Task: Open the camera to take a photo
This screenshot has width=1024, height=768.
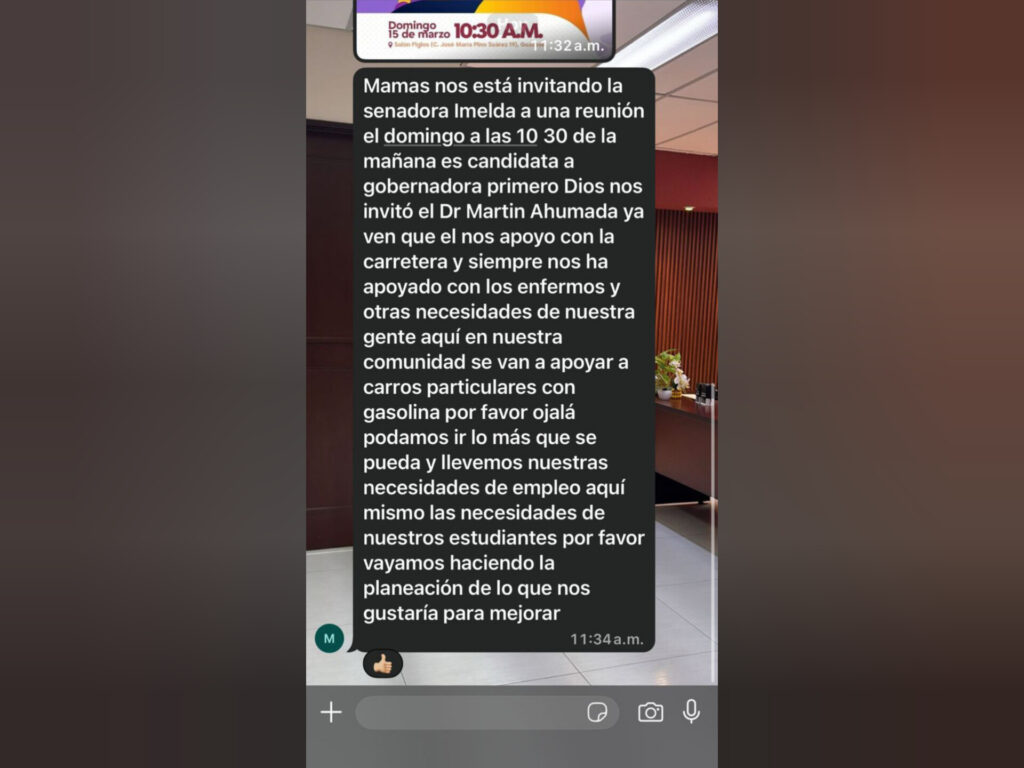Action: pyautogui.click(x=651, y=712)
